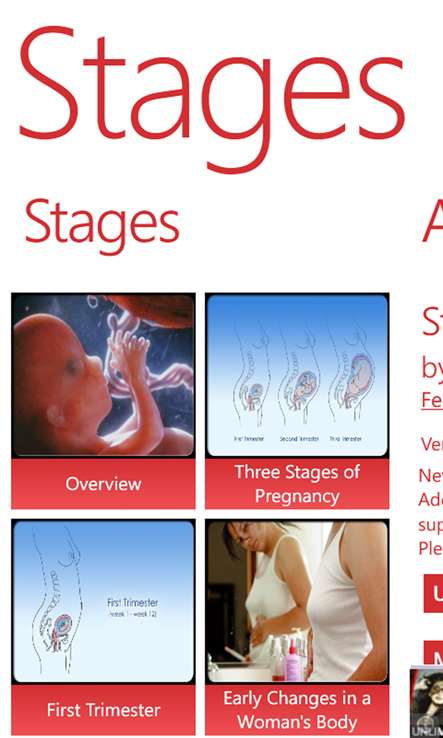Image resolution: width=443 pixels, height=738 pixels.
Task: Select the First Trimester tile
Action: [103, 627]
